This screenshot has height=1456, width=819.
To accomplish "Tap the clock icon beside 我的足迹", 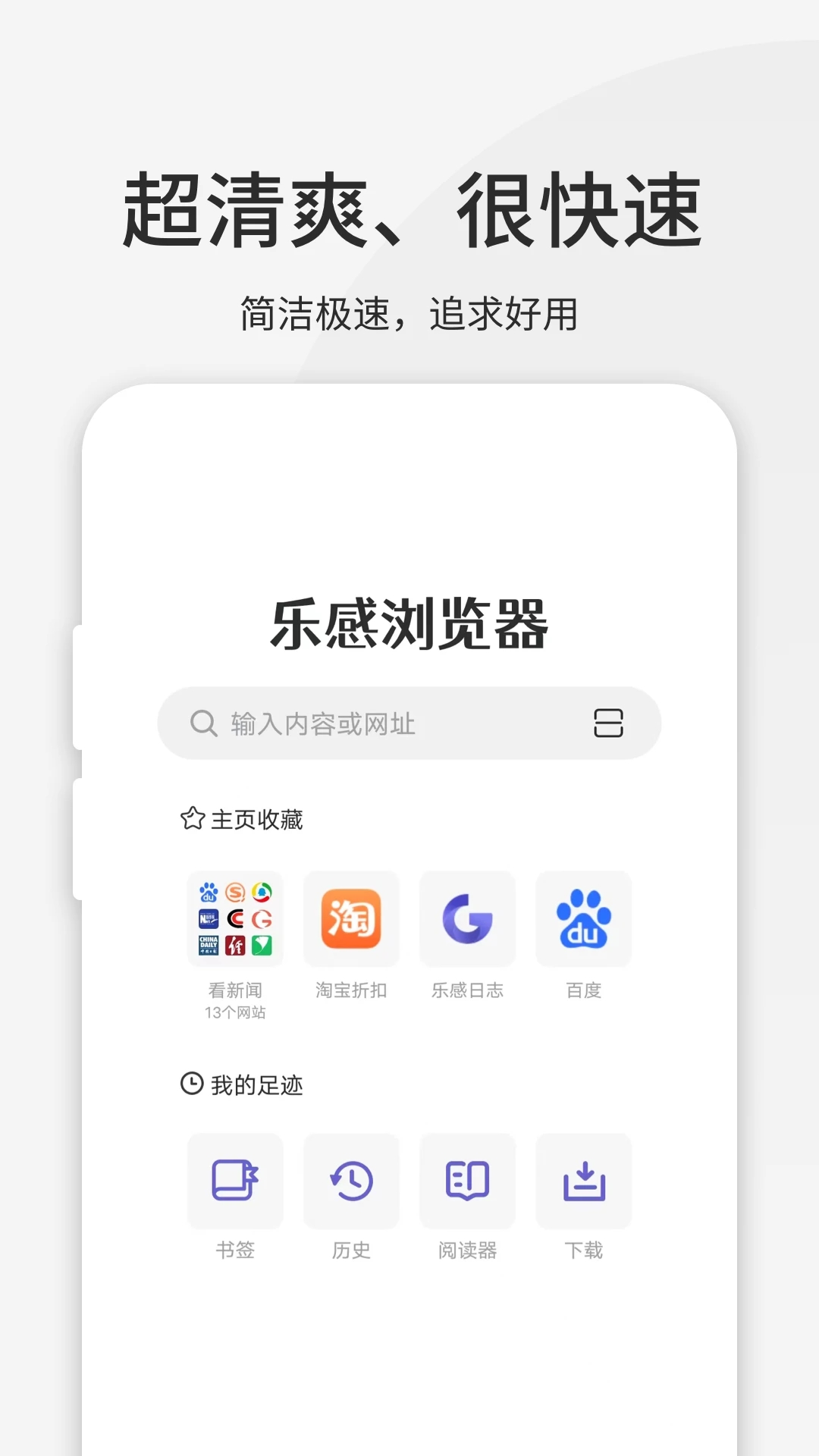I will [192, 1084].
